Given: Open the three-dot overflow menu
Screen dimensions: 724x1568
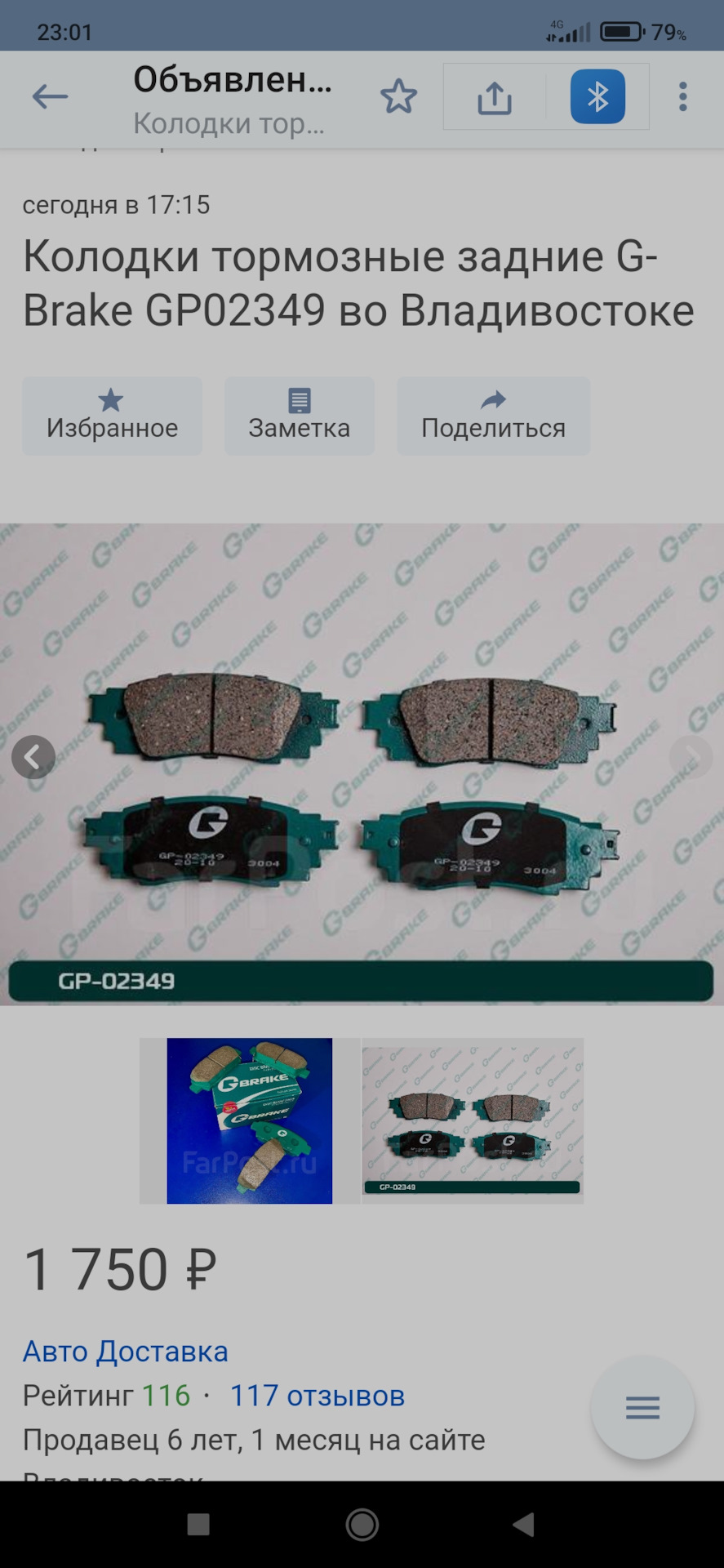Looking at the screenshot, I should tap(682, 97).
